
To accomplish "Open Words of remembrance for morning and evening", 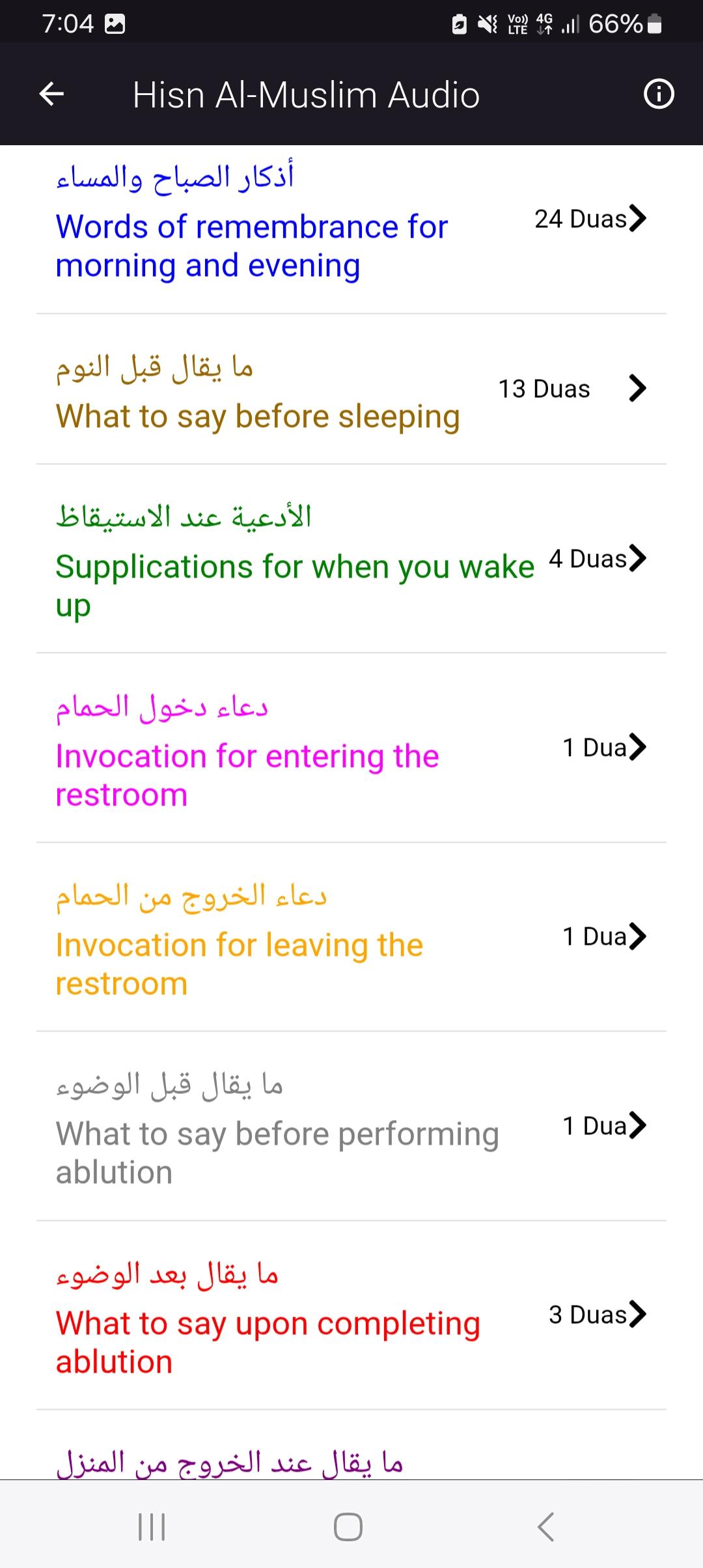I will tap(351, 228).
